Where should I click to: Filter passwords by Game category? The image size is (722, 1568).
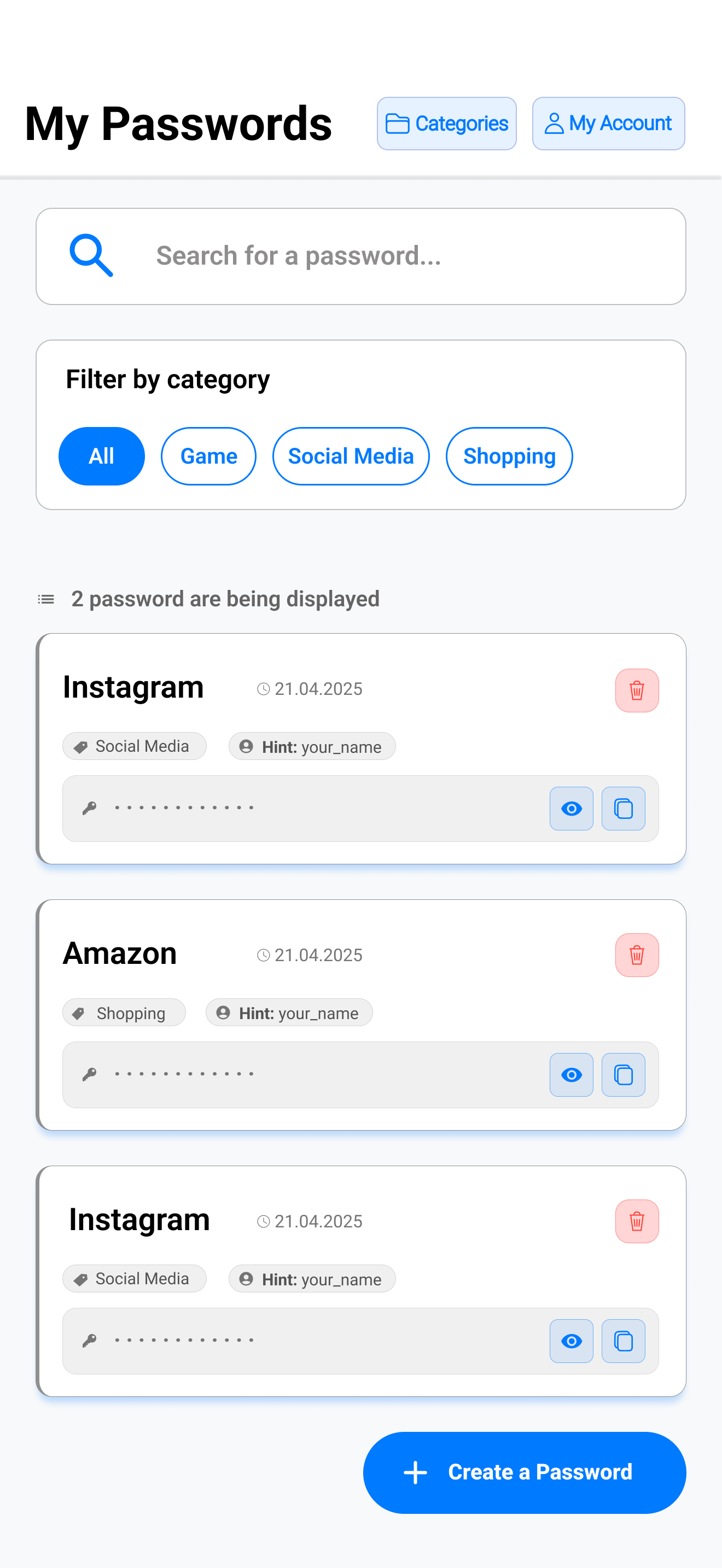(x=208, y=456)
